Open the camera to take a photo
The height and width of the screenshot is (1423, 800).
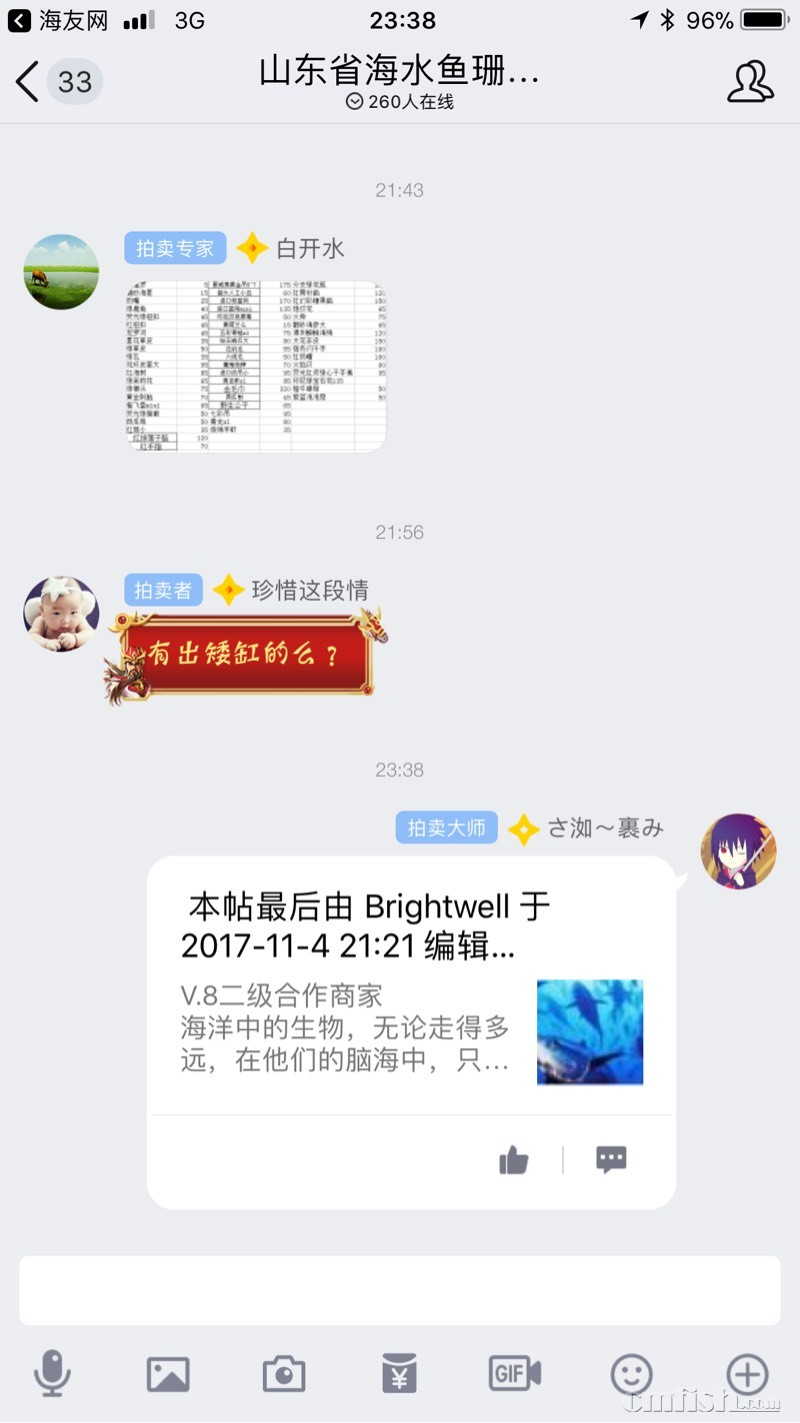(x=284, y=1374)
